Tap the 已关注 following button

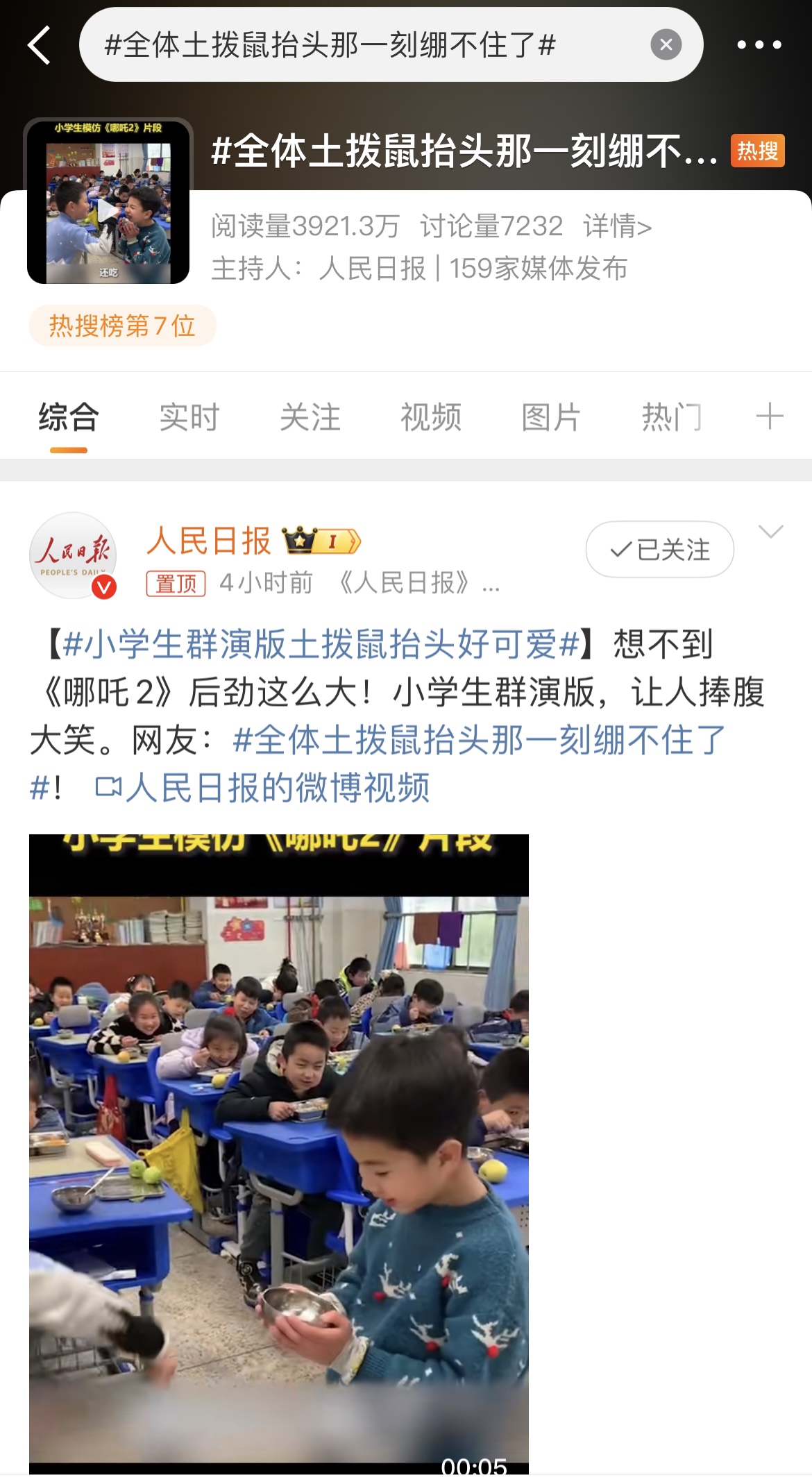[x=659, y=550]
